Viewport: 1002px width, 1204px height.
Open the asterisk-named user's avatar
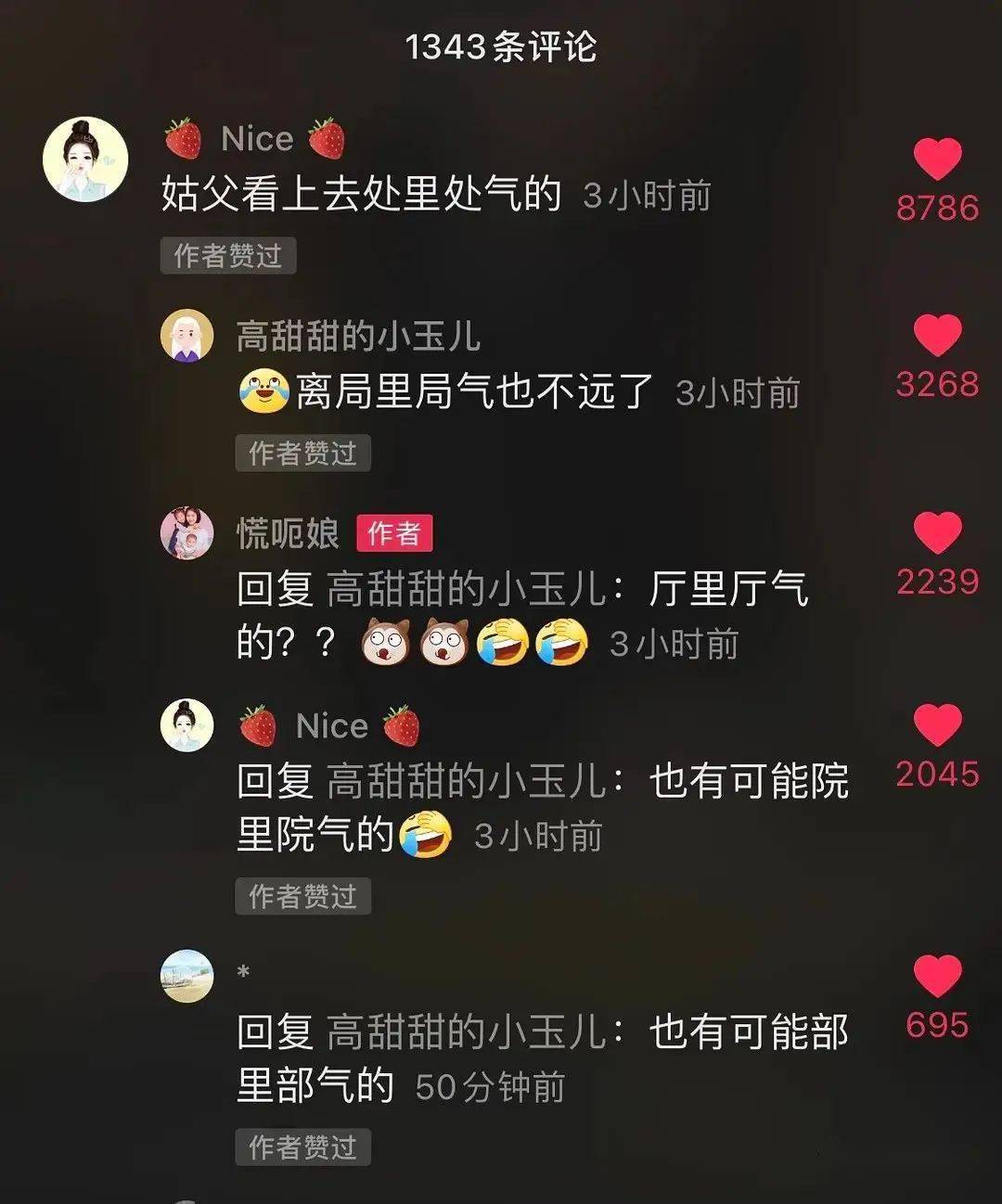187,976
